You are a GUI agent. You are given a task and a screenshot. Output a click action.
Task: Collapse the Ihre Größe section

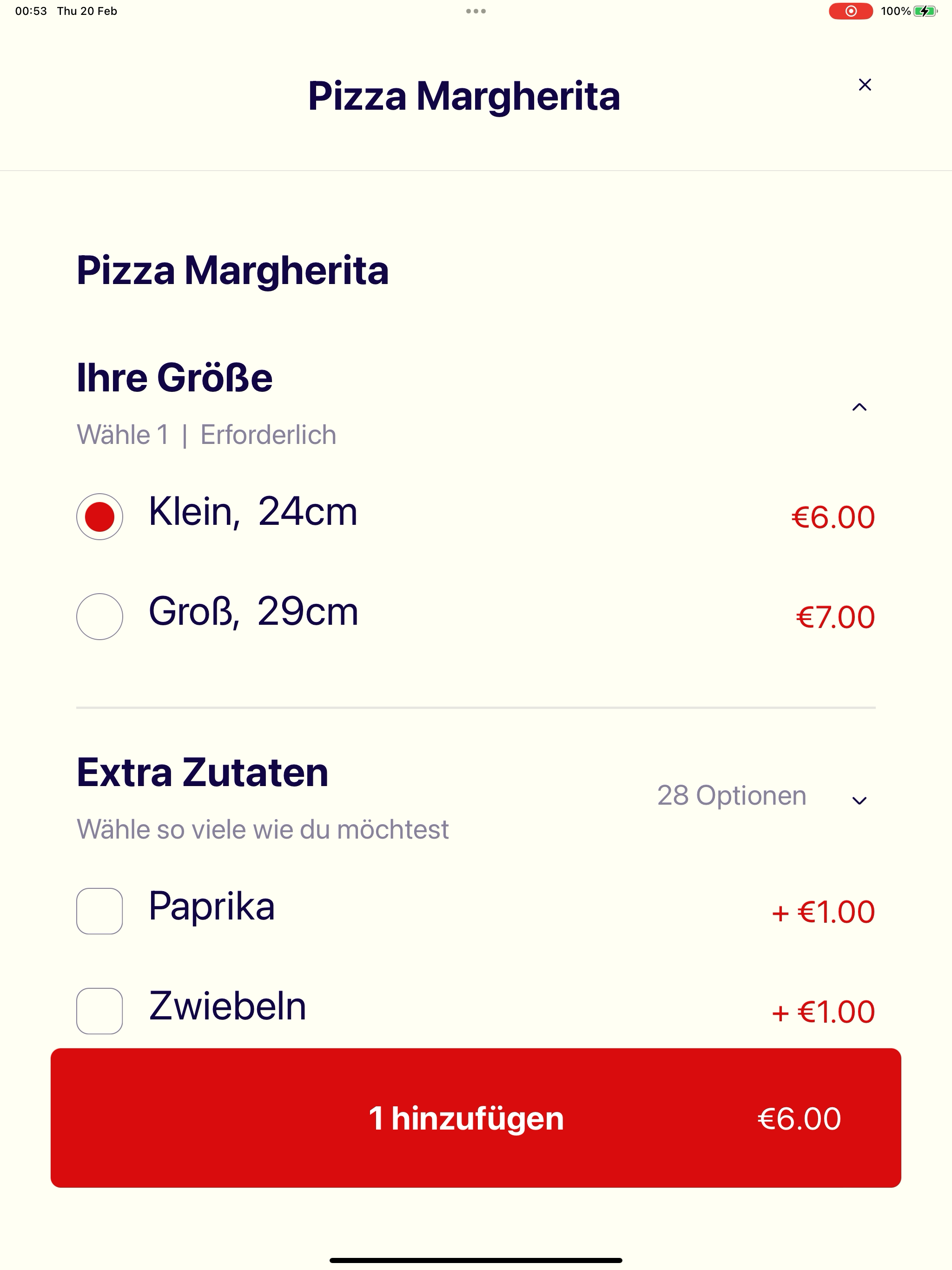coord(859,407)
